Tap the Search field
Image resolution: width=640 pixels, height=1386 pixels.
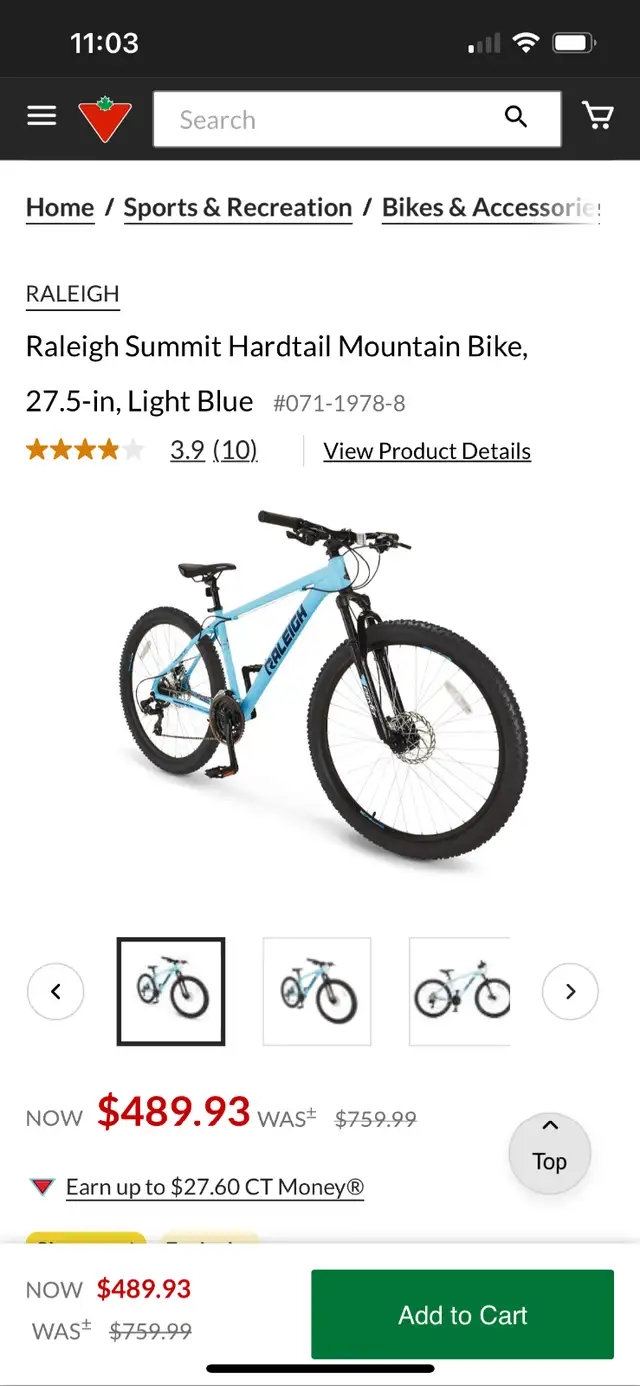pyautogui.click(x=357, y=119)
